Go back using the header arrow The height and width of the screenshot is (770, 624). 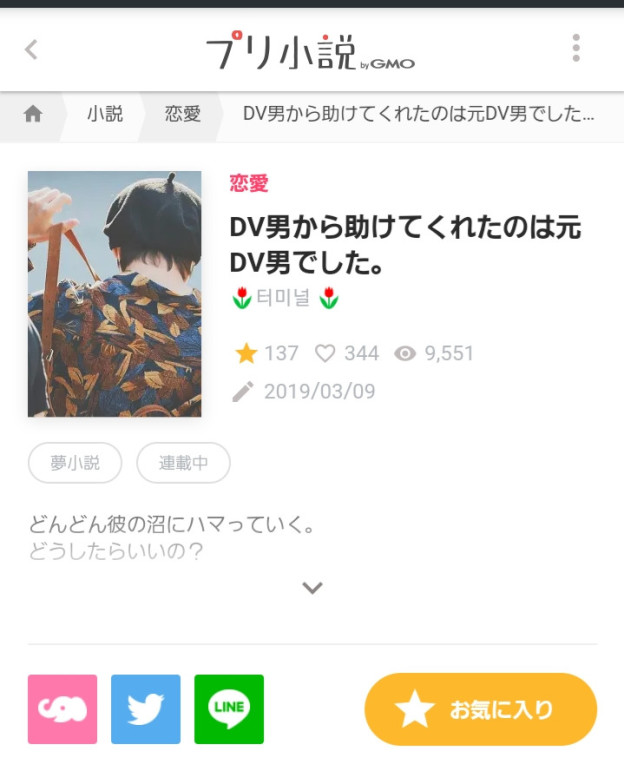[x=31, y=49]
